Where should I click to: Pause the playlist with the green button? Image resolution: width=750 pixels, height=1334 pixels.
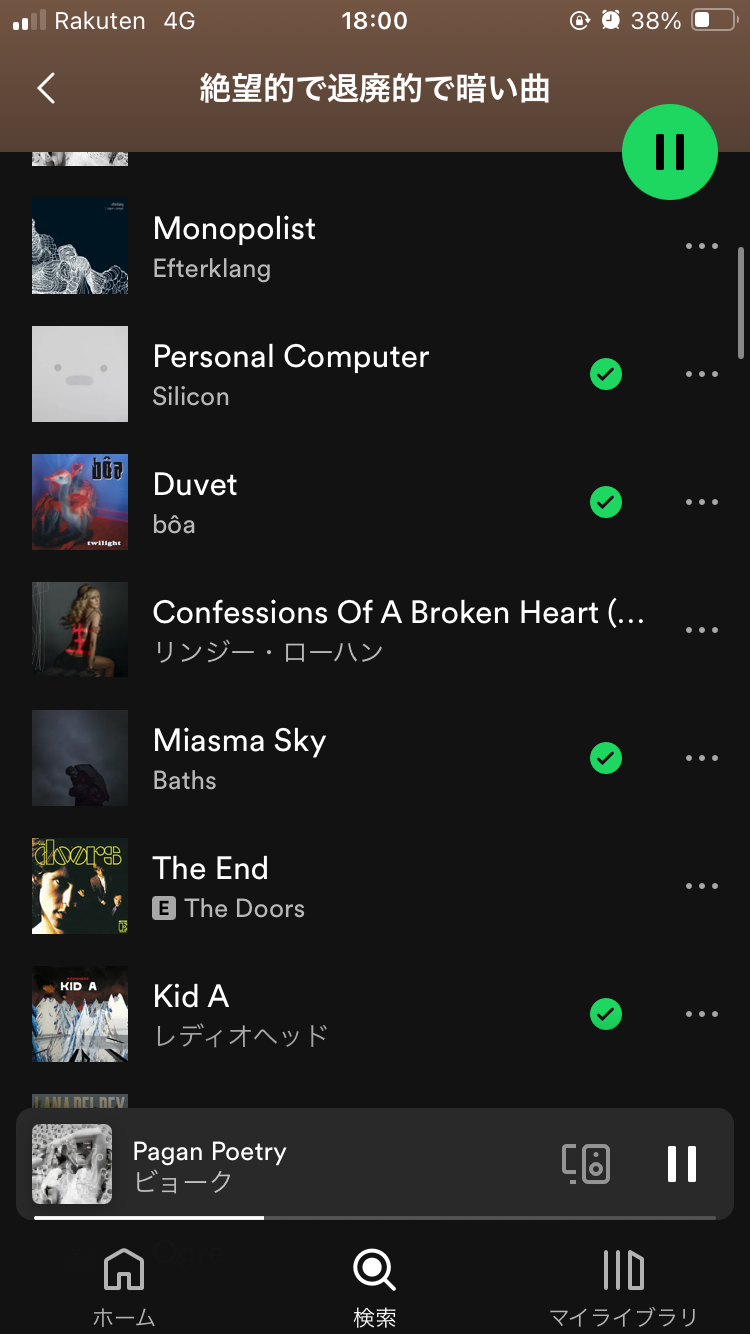670,152
